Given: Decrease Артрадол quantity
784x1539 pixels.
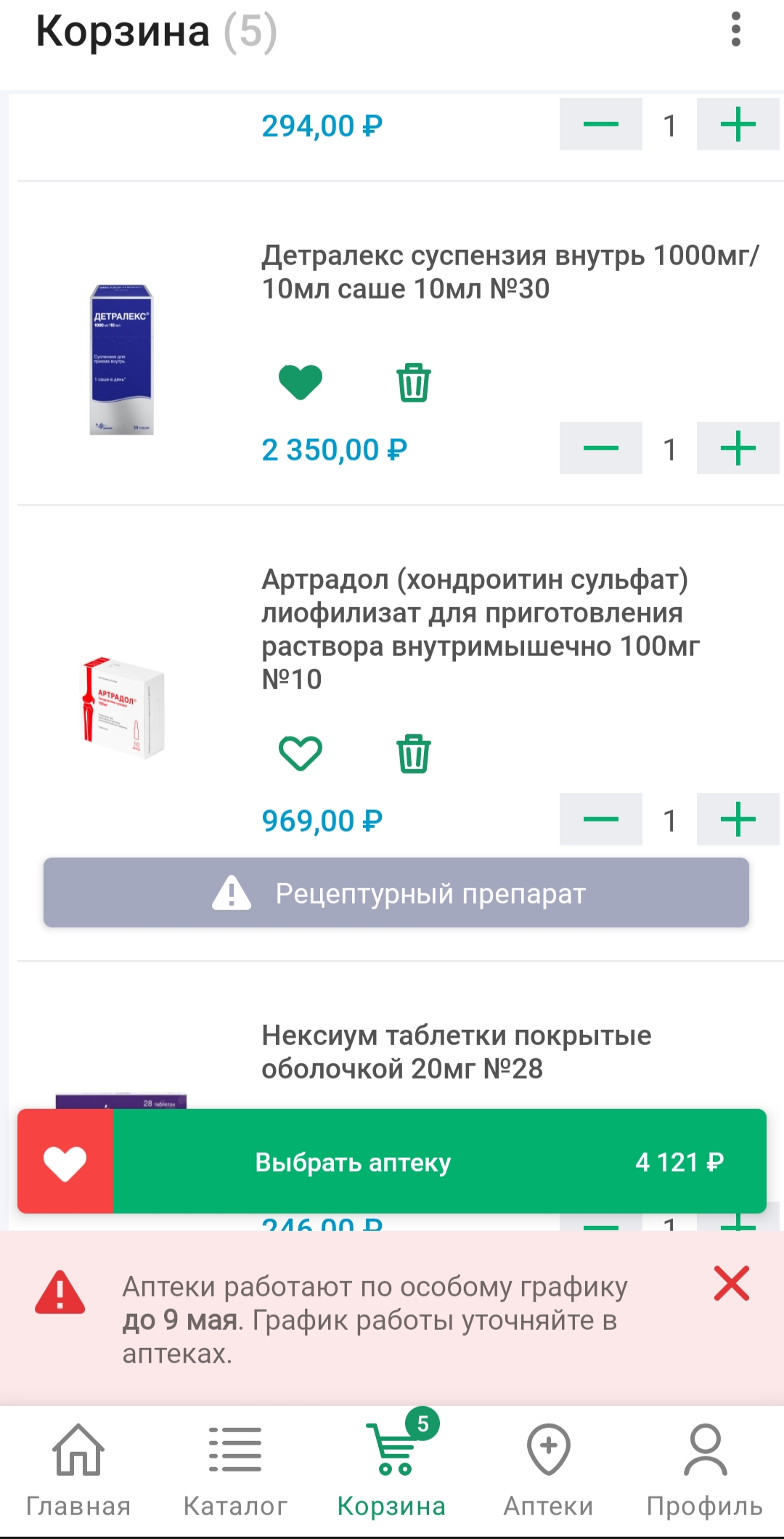Looking at the screenshot, I should coord(601,819).
